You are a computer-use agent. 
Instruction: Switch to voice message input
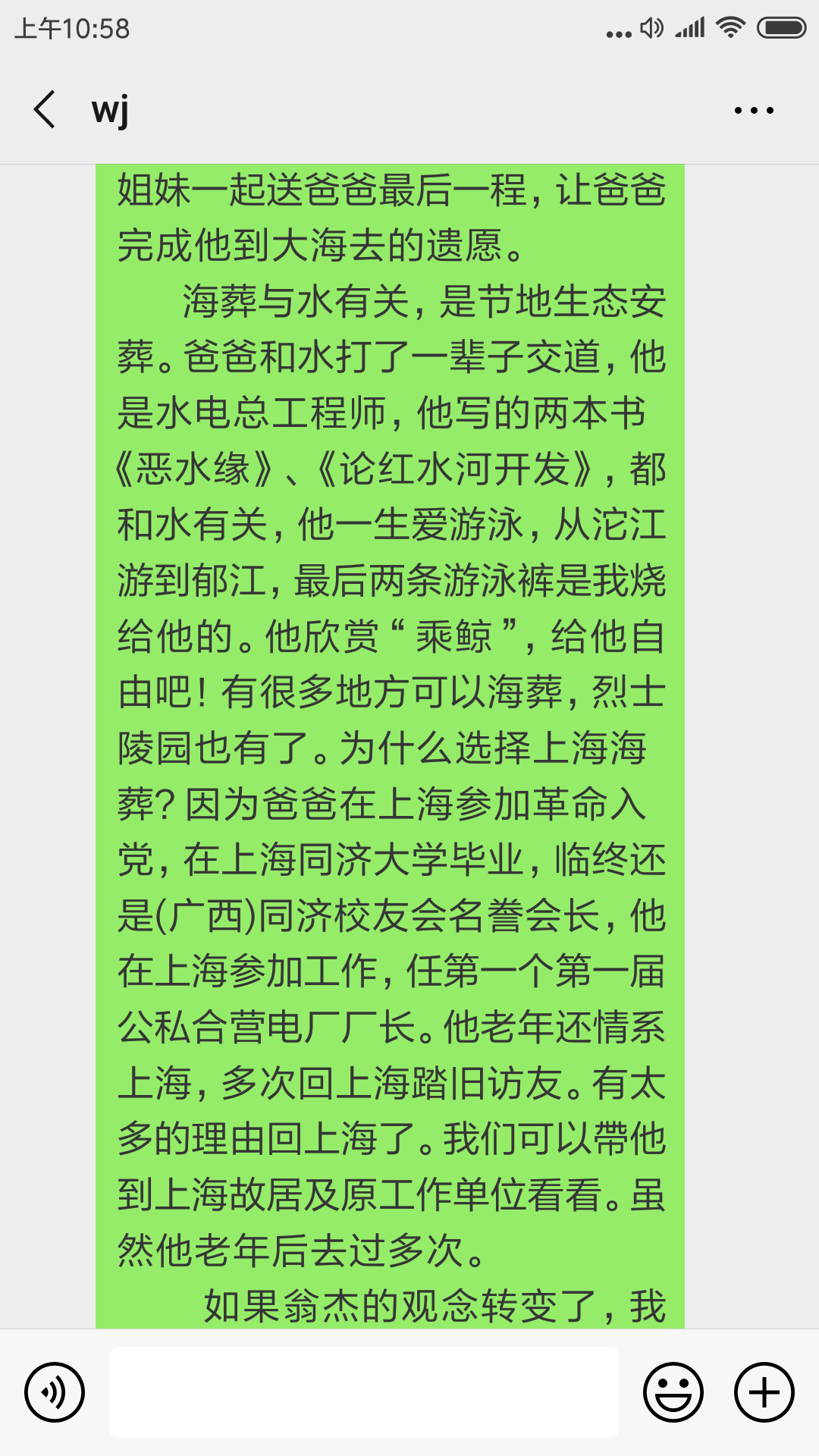[x=55, y=1392]
